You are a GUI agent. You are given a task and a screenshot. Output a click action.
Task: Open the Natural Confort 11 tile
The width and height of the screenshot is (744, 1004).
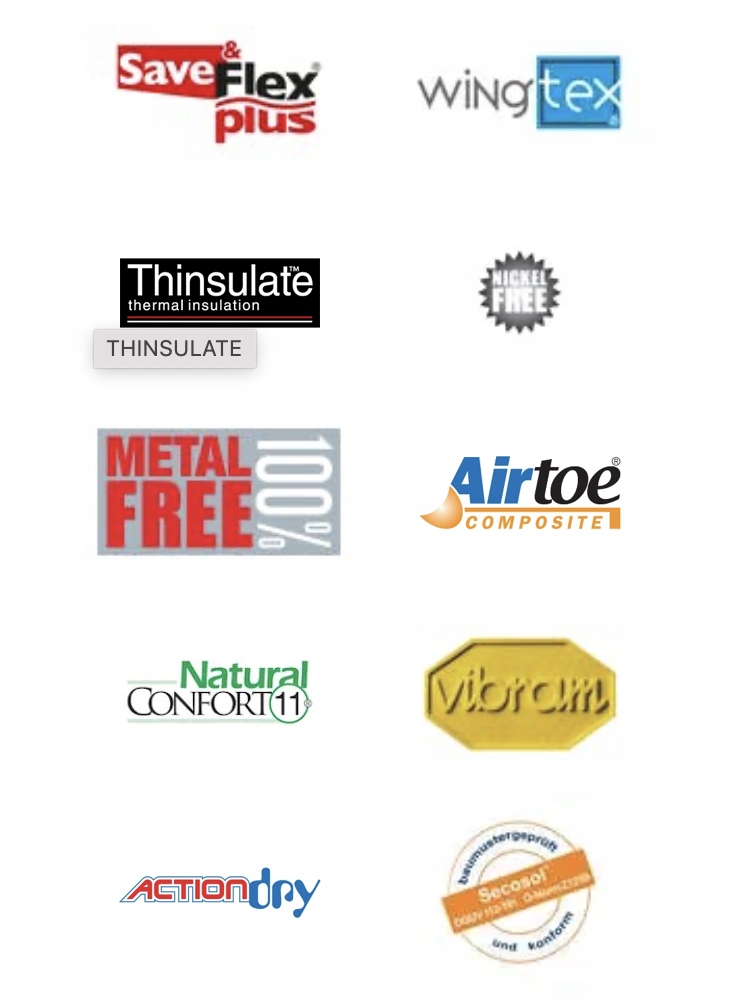pos(219,692)
